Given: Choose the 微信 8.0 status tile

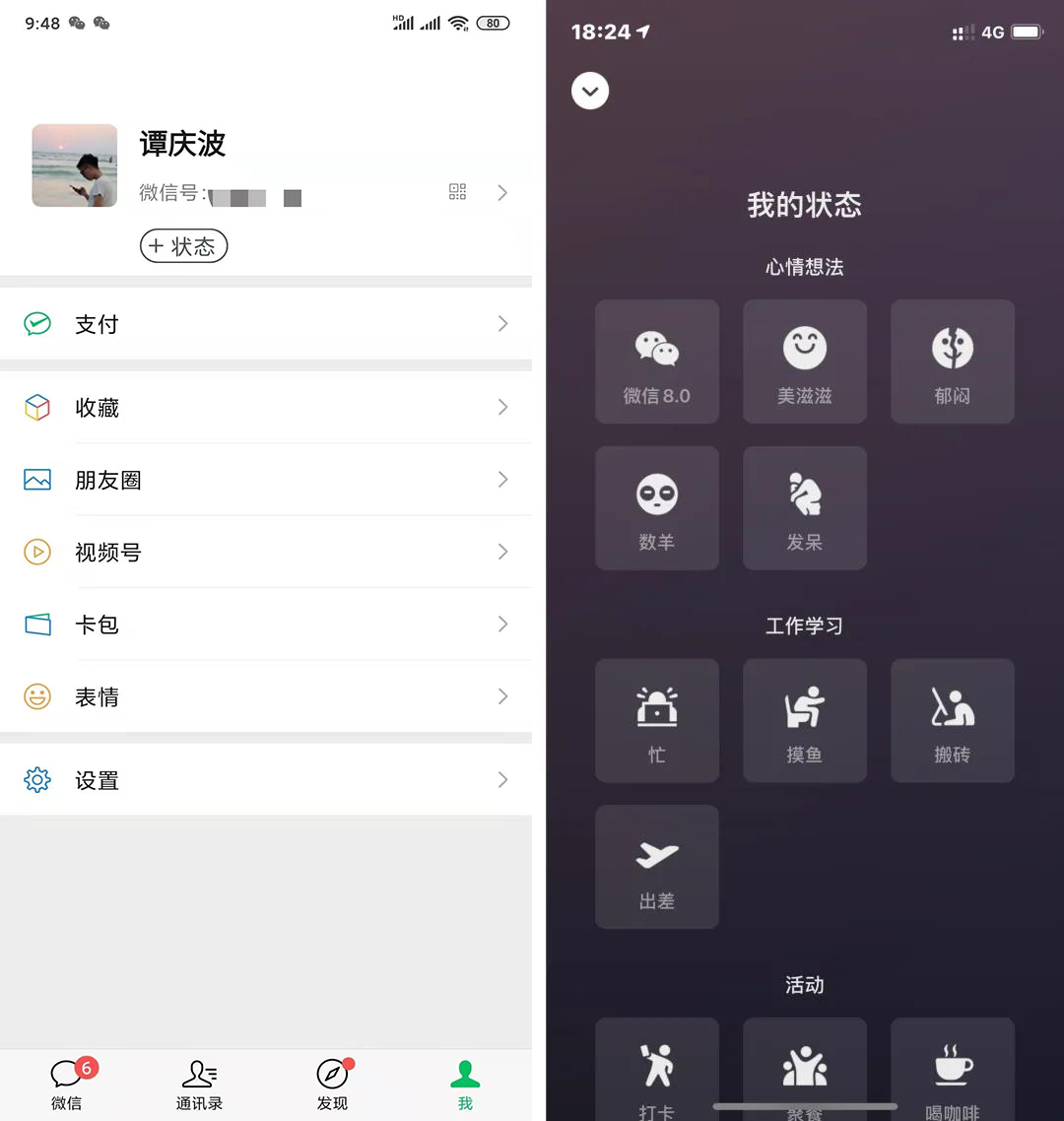Looking at the screenshot, I should [656, 362].
